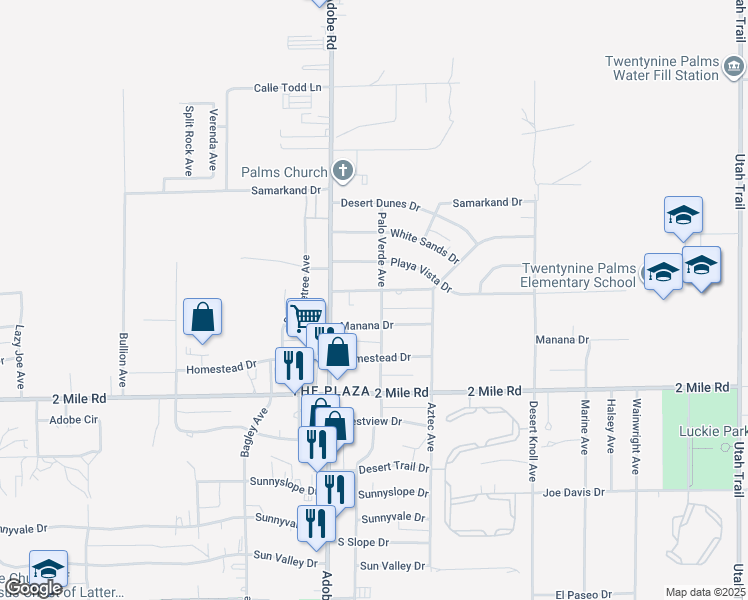Select the Twentynine Palms Water Fill Station marker
748x600 pixels.
coord(734,68)
